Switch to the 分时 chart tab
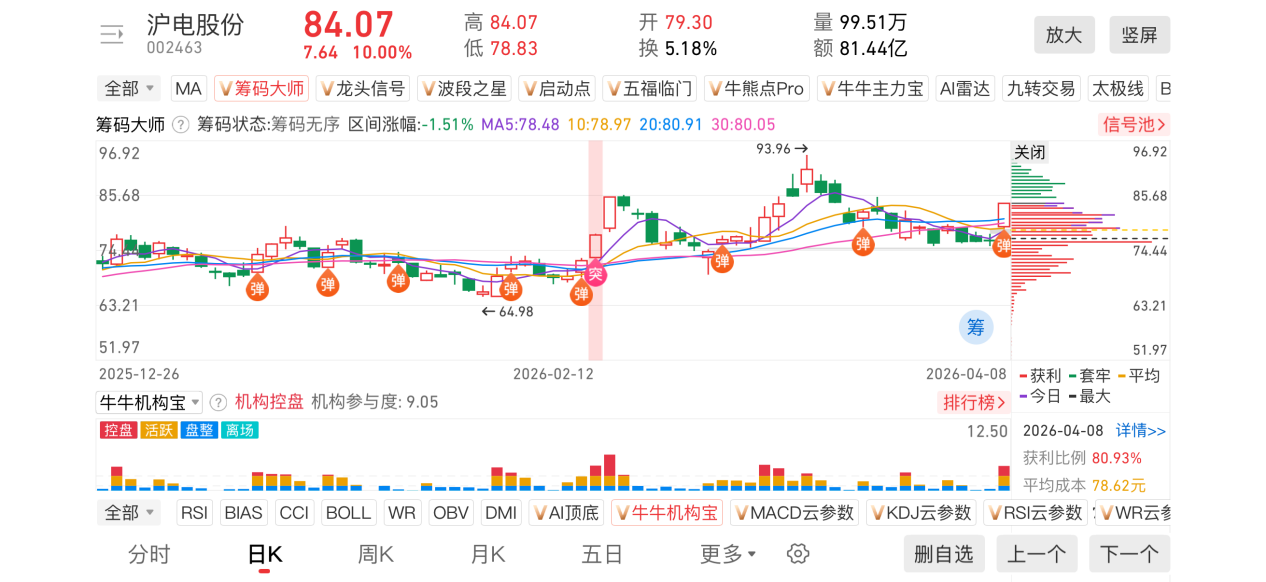1266x582 pixels. pos(150,554)
